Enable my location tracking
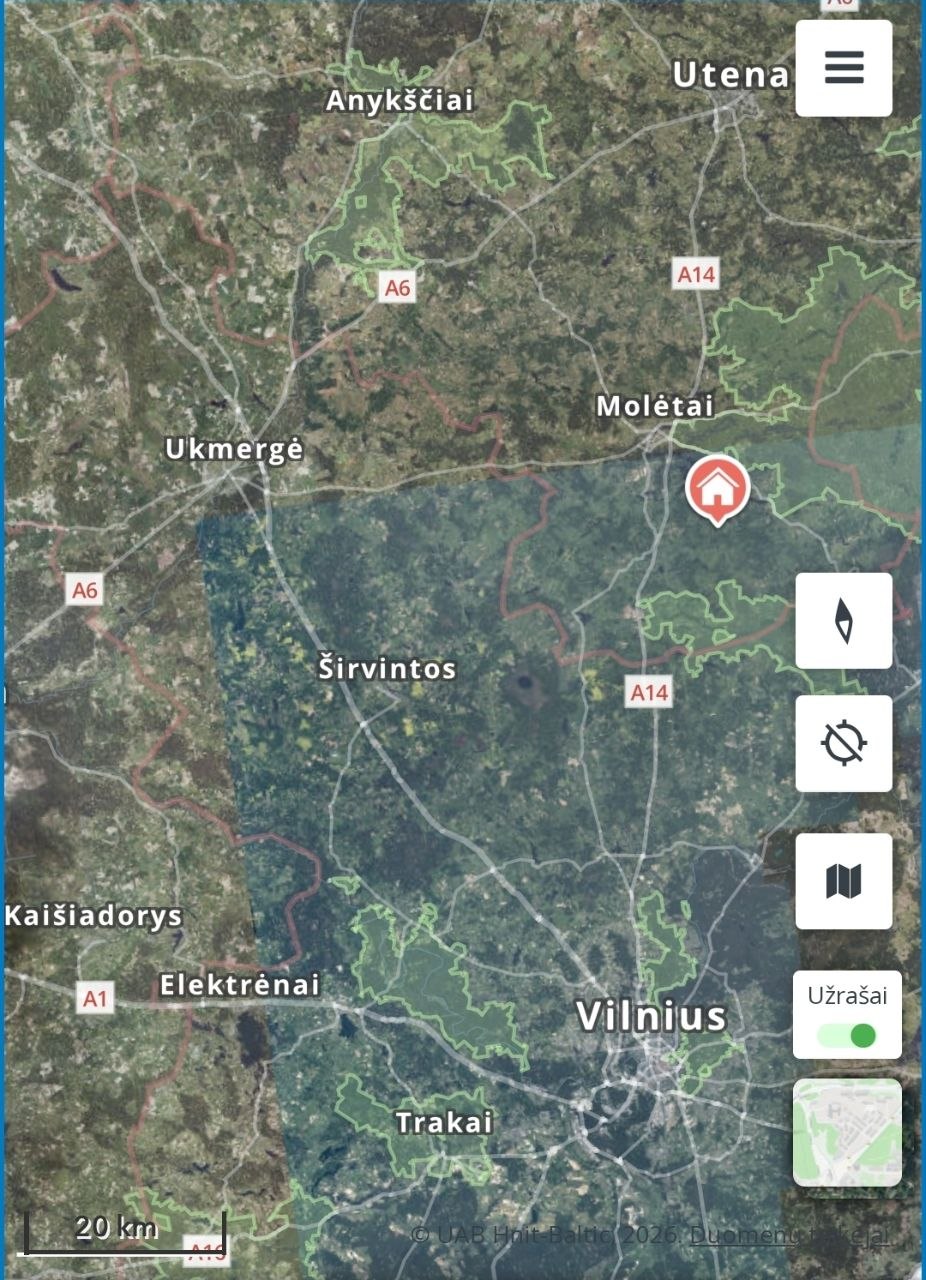The width and height of the screenshot is (926, 1280). pyautogui.click(x=843, y=744)
